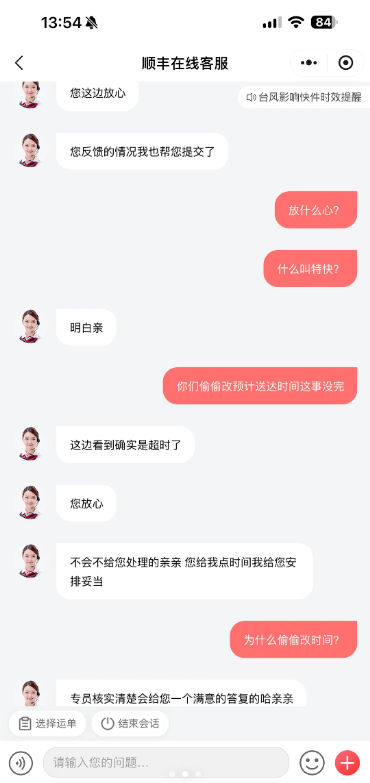Screen dimensions: 370x783
Task: Tap the 选择运单 button
Action: click(47, 724)
